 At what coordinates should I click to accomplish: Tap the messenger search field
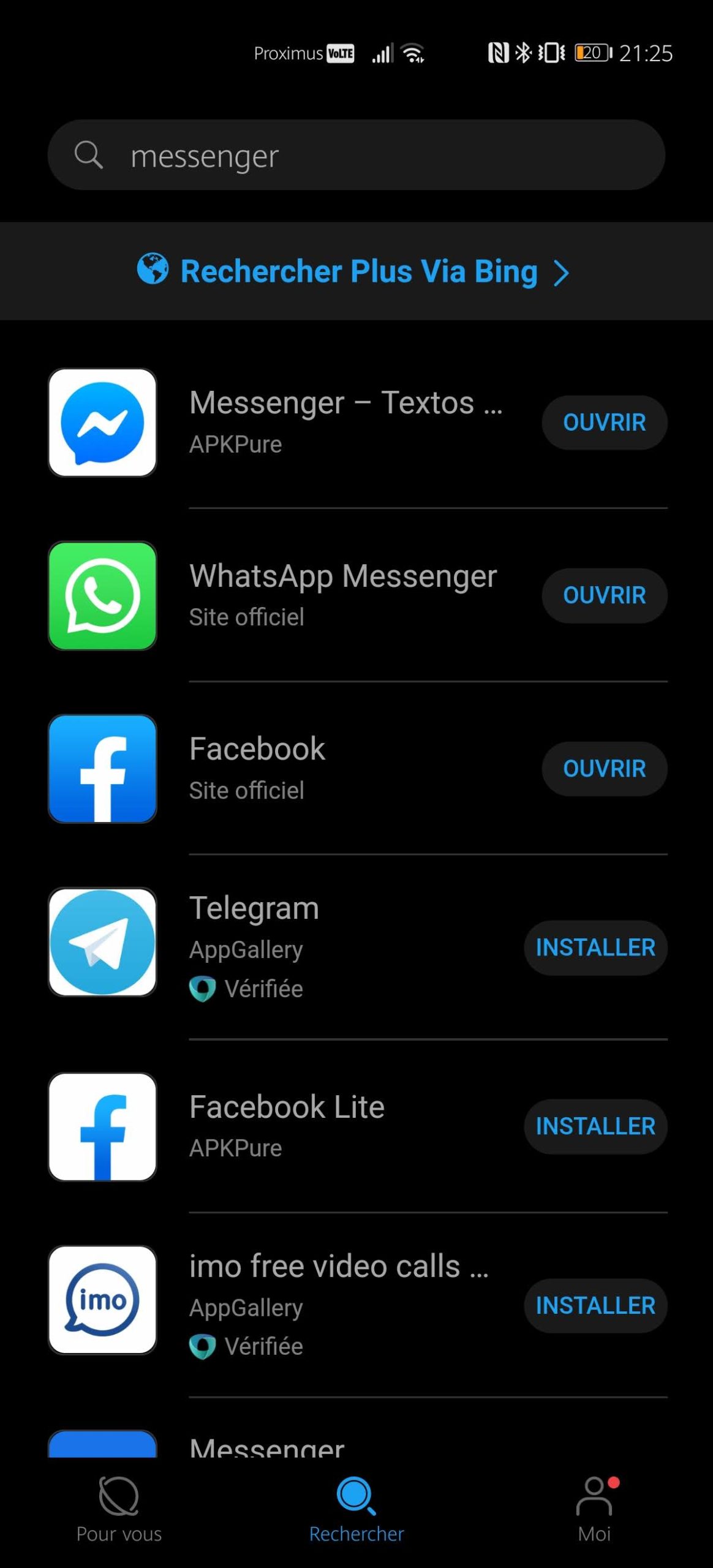tap(356, 155)
